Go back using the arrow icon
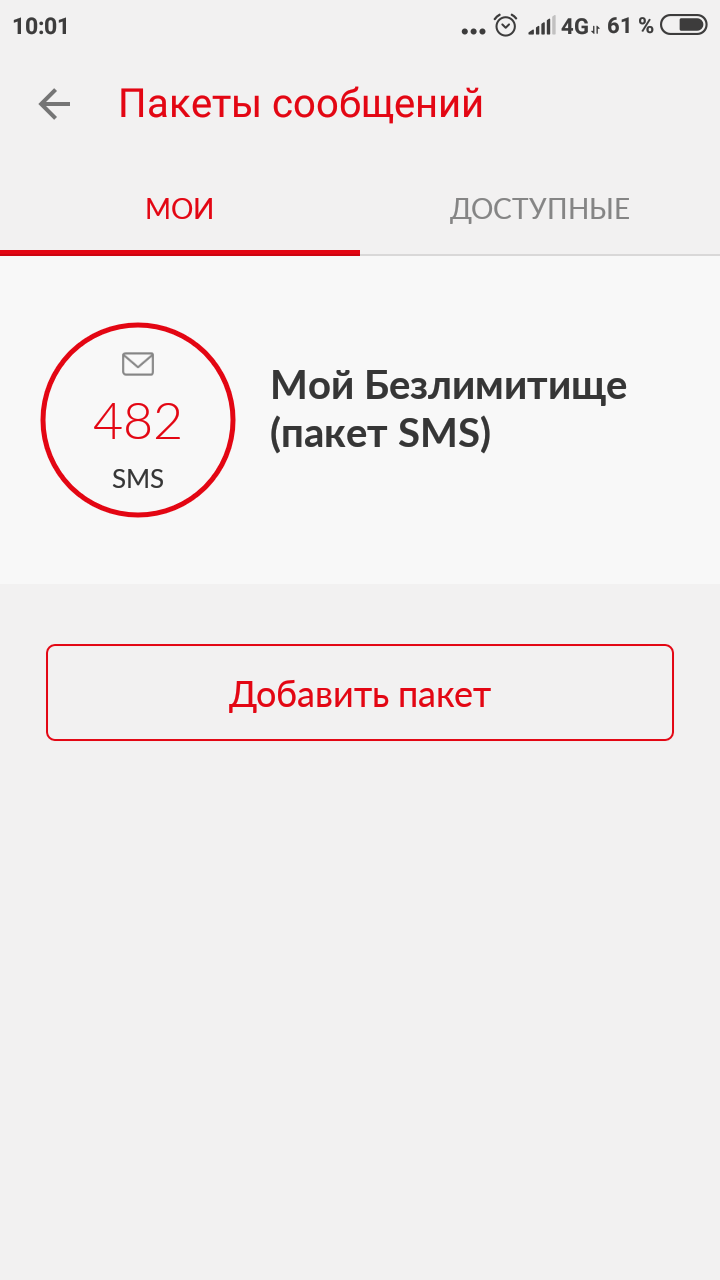Viewport: 720px width, 1280px height. (x=54, y=104)
